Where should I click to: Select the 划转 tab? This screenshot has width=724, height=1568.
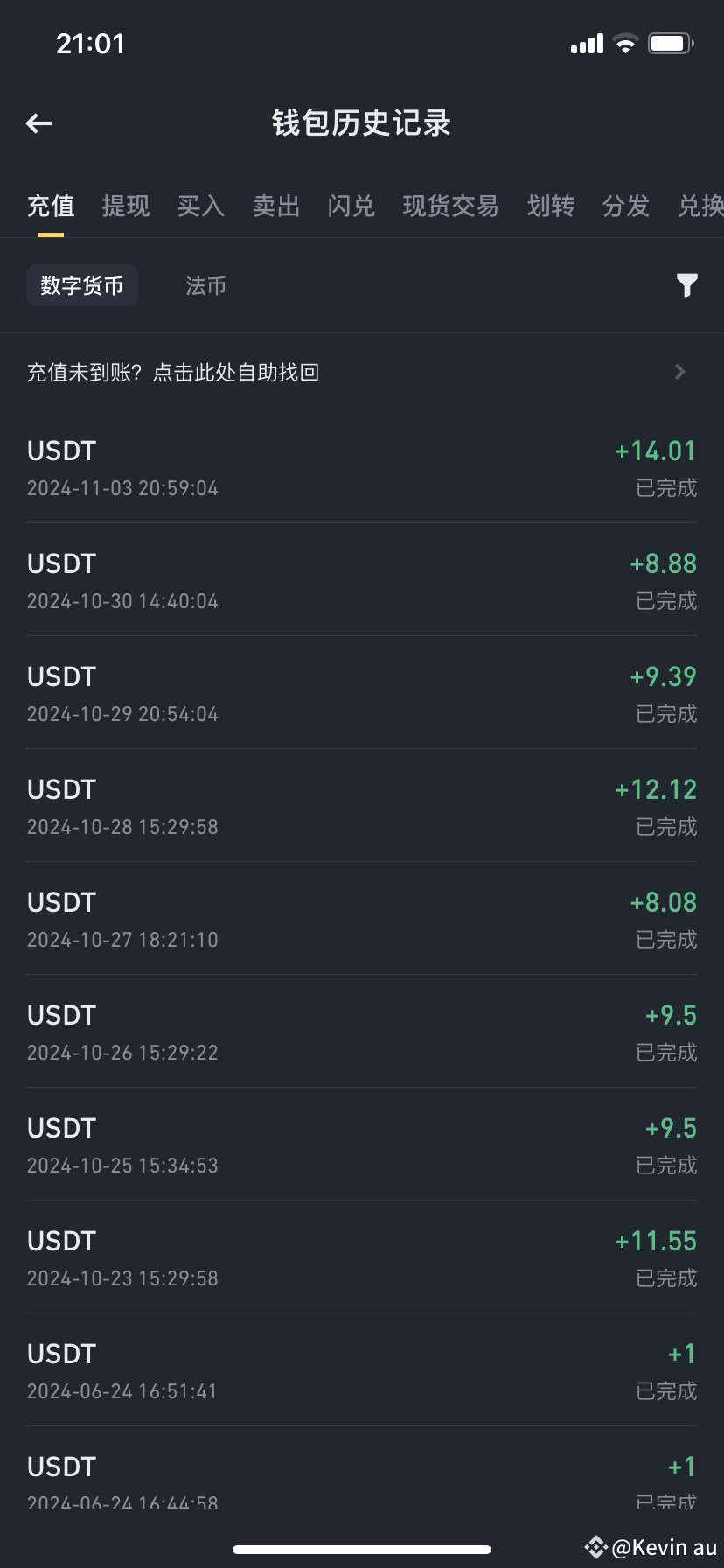click(x=551, y=206)
